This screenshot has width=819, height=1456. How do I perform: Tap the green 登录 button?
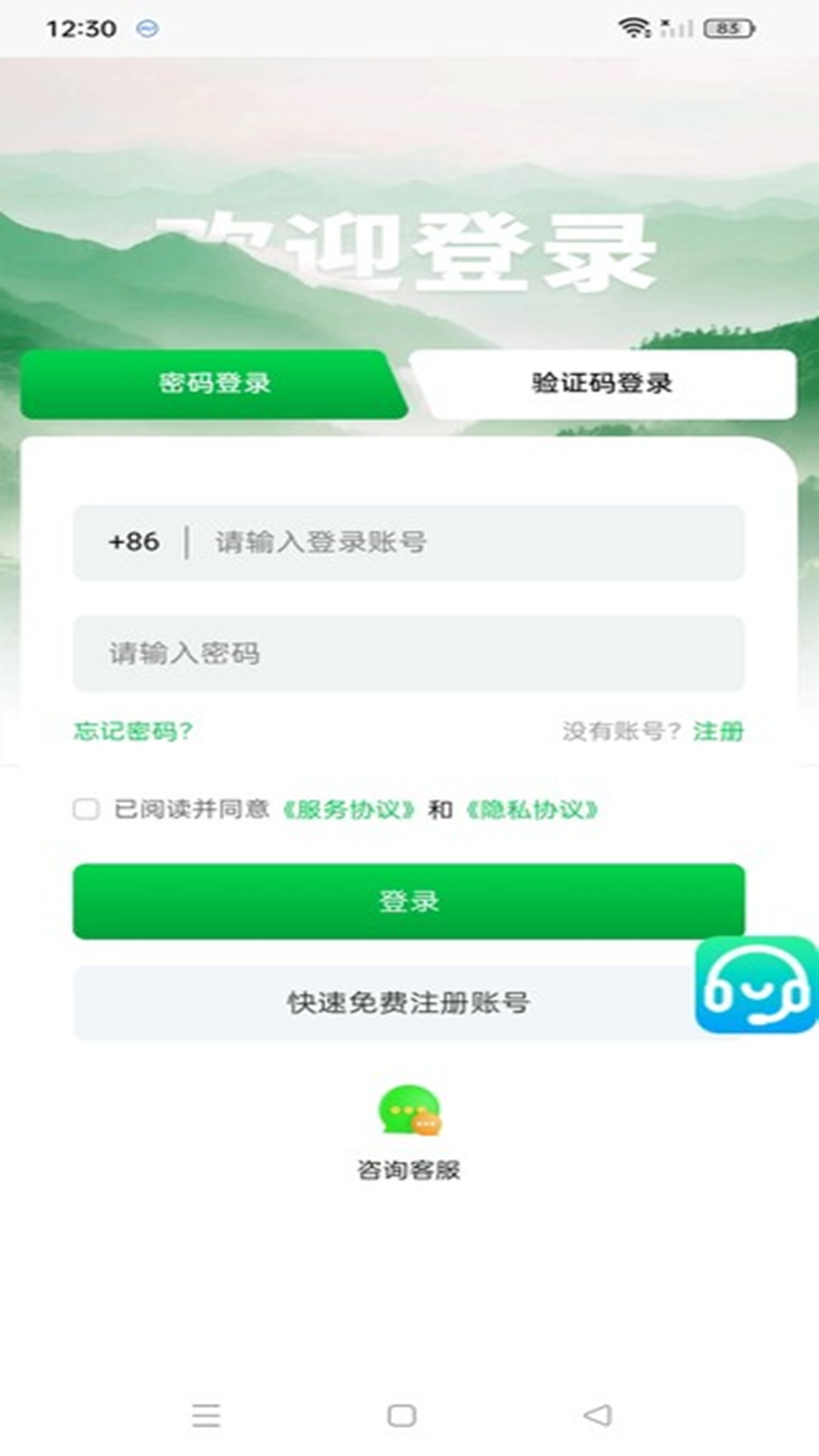point(409,902)
